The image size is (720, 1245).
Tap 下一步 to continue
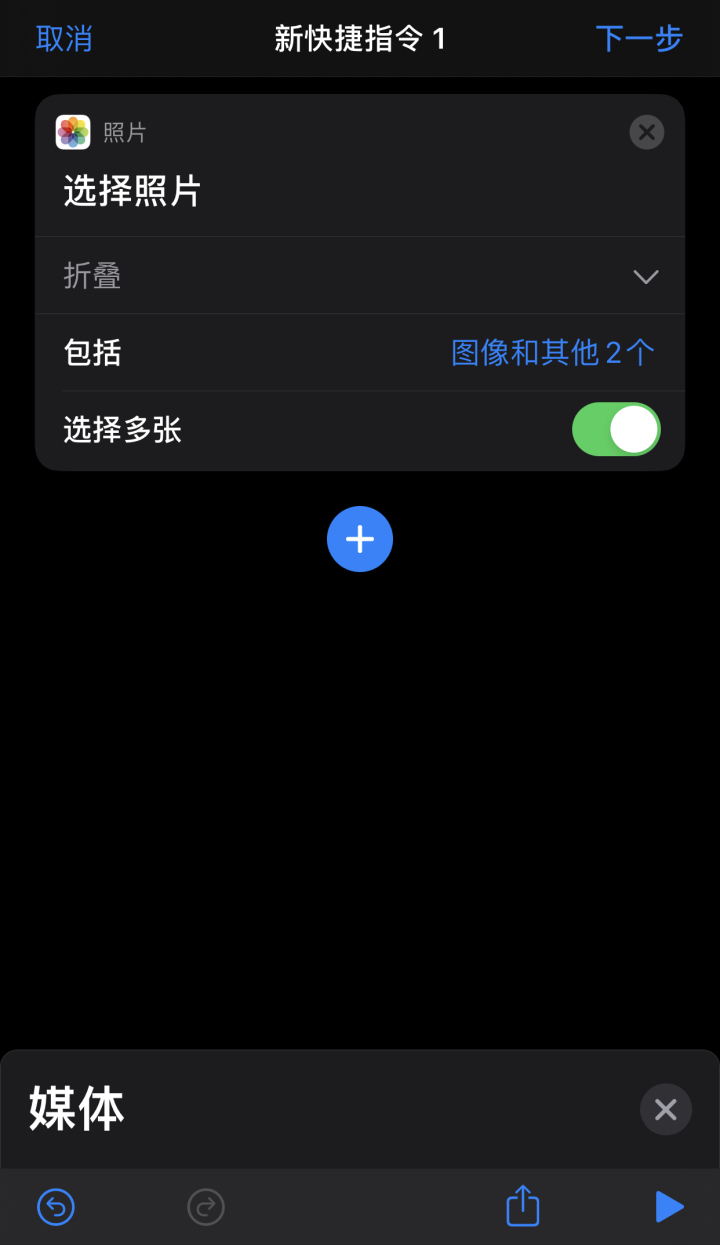coord(638,39)
